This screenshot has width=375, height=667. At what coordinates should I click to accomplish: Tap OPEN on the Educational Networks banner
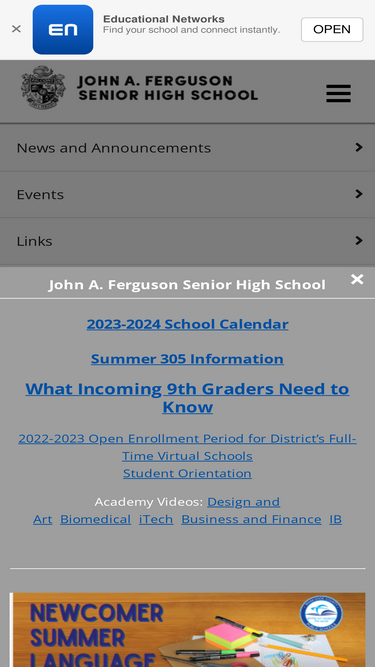click(x=332, y=29)
